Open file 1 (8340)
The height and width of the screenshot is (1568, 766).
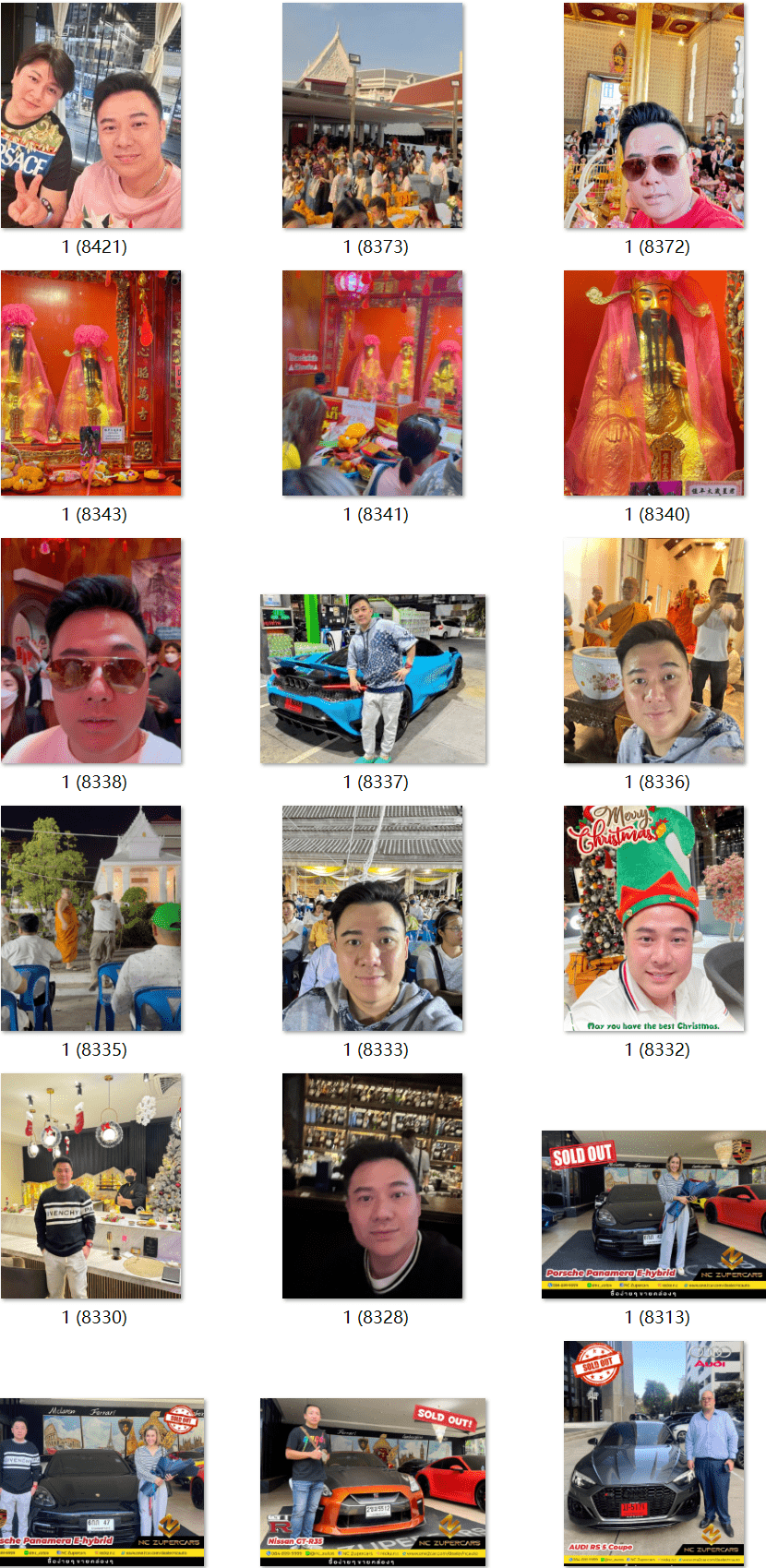tap(654, 383)
